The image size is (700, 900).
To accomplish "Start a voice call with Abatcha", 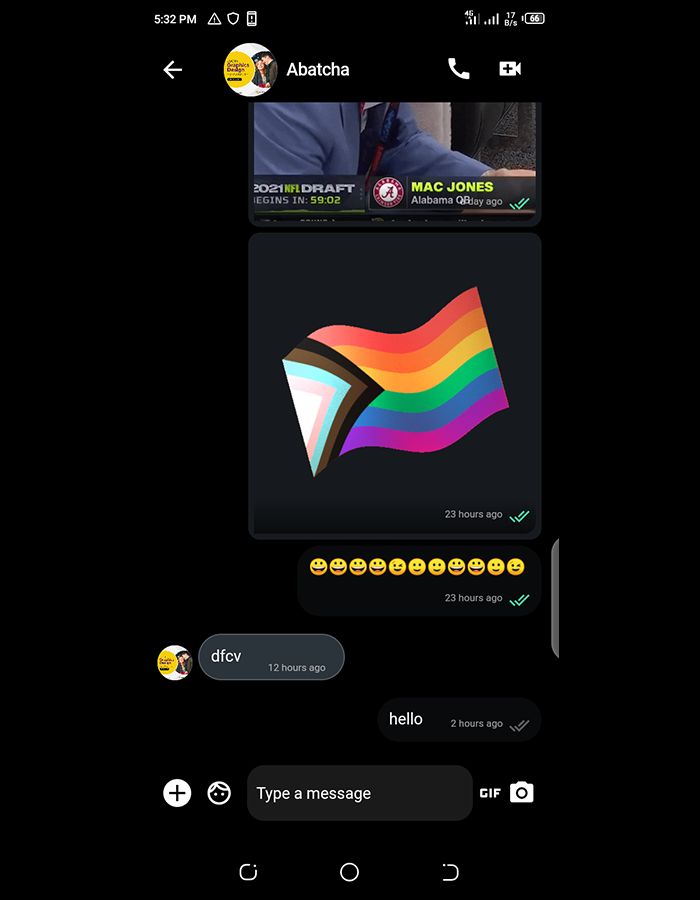I will click(x=458, y=69).
